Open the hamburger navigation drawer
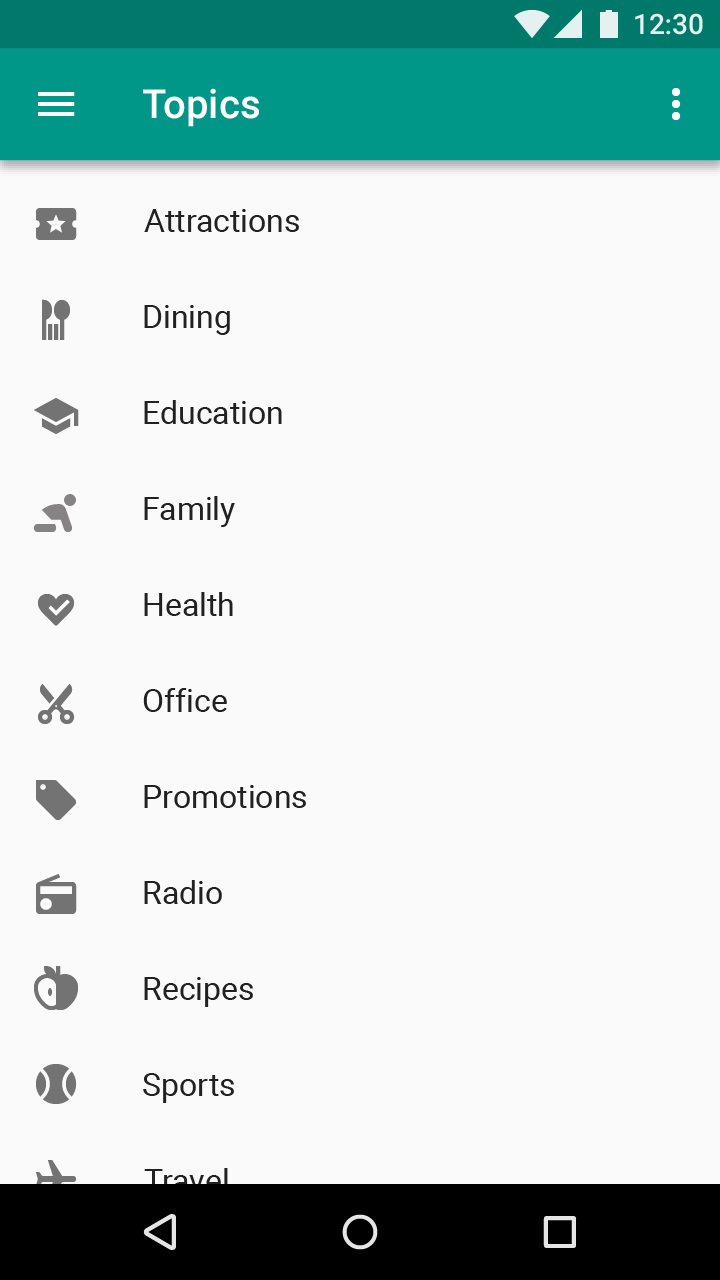The width and height of the screenshot is (720, 1280). (x=56, y=104)
